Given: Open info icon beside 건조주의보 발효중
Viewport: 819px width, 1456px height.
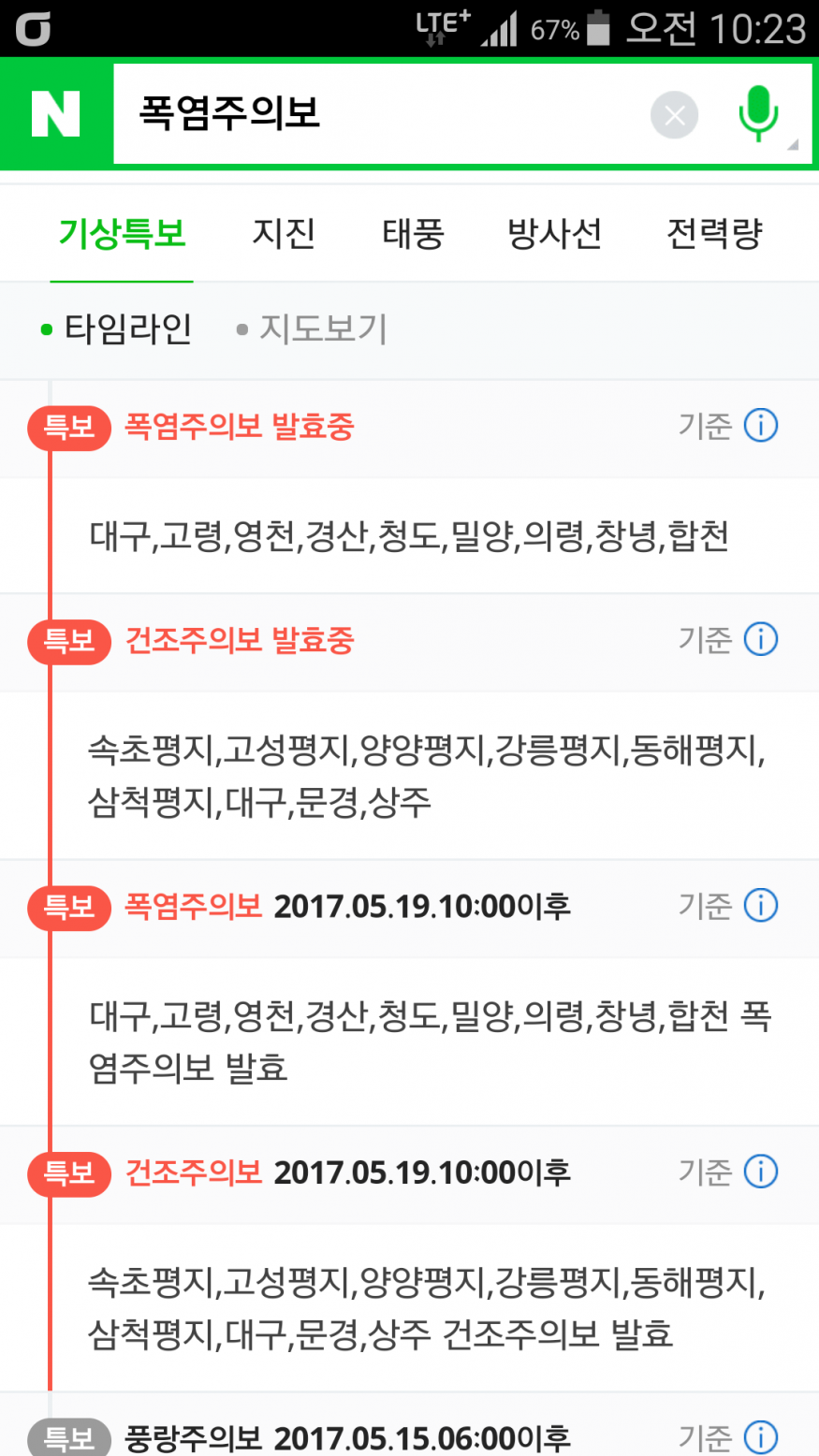Looking at the screenshot, I should 760,640.
